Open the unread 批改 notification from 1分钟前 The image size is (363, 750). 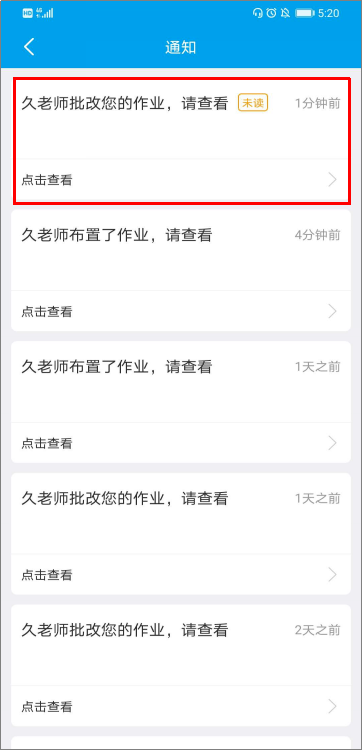[x=181, y=140]
